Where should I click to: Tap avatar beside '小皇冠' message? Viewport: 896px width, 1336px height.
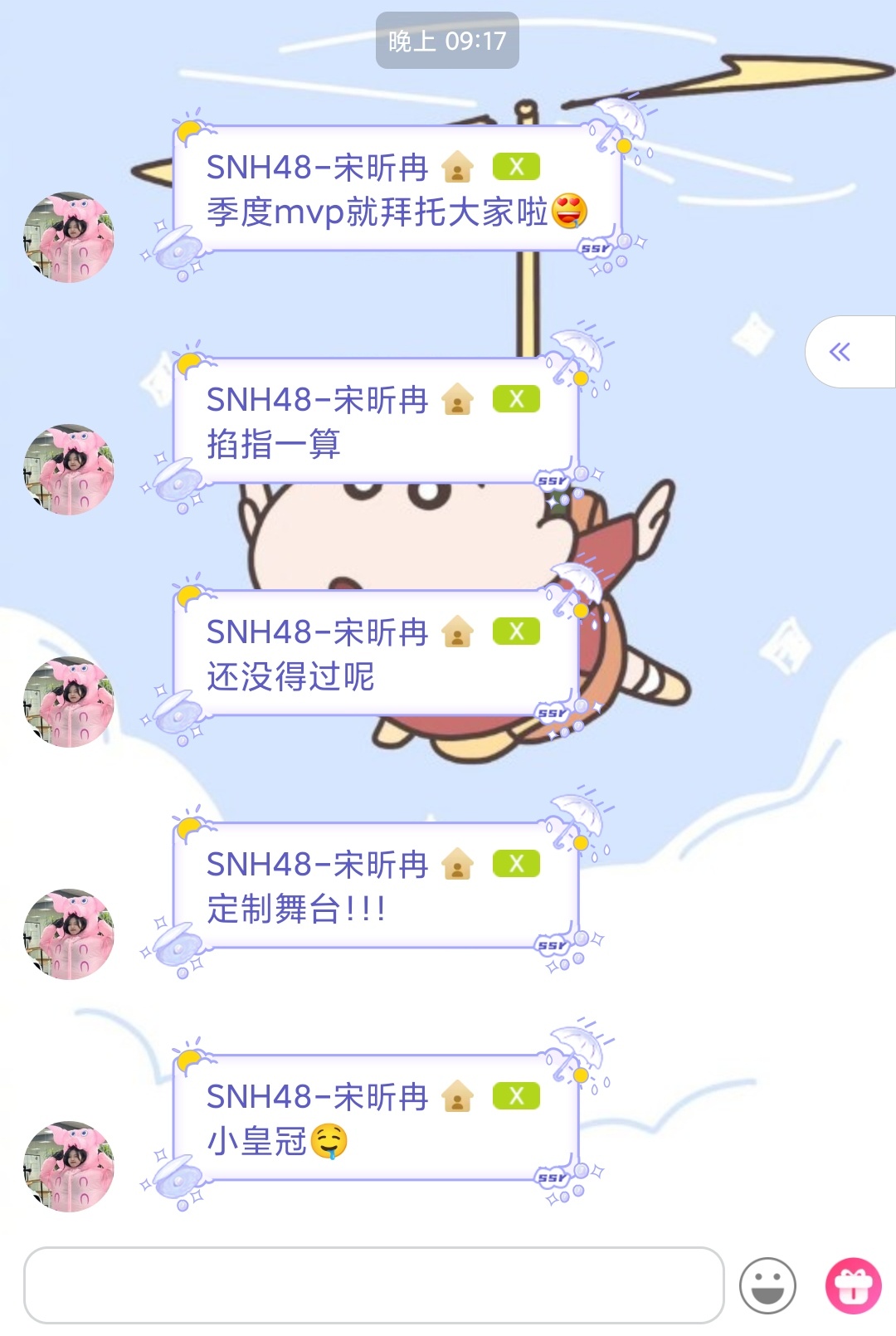tap(69, 1167)
